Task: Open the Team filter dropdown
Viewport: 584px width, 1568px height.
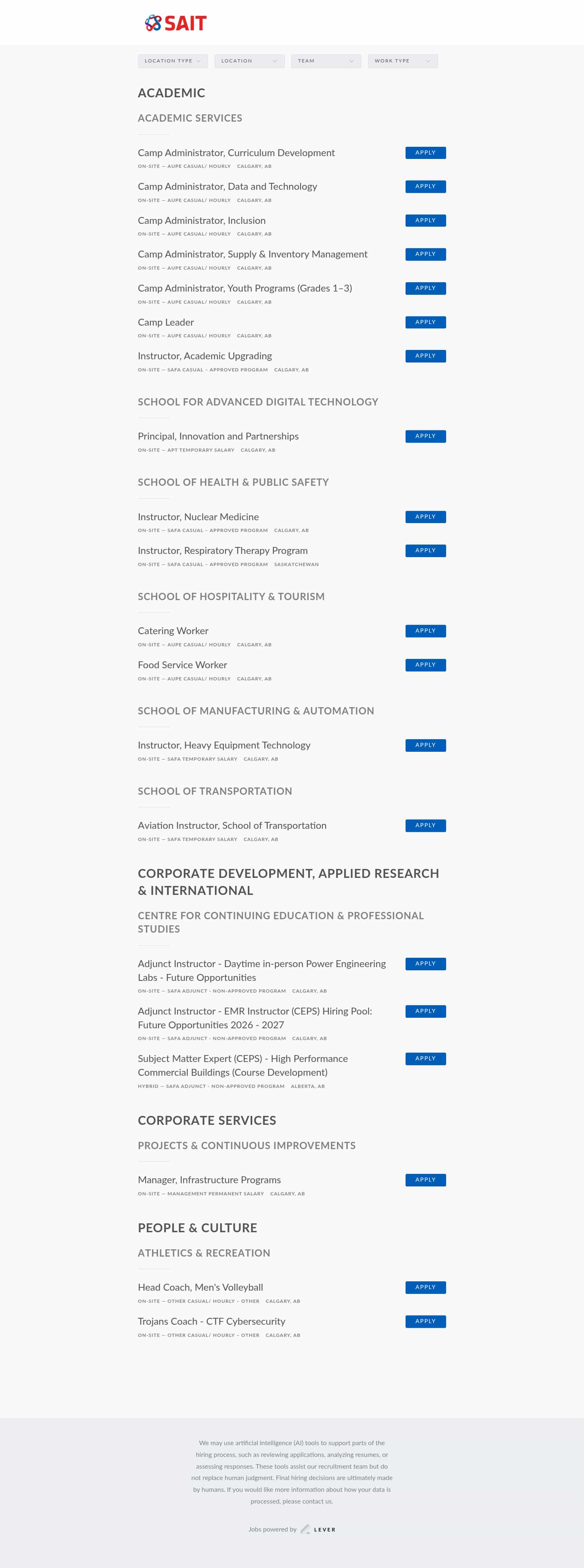Action: 325,61
